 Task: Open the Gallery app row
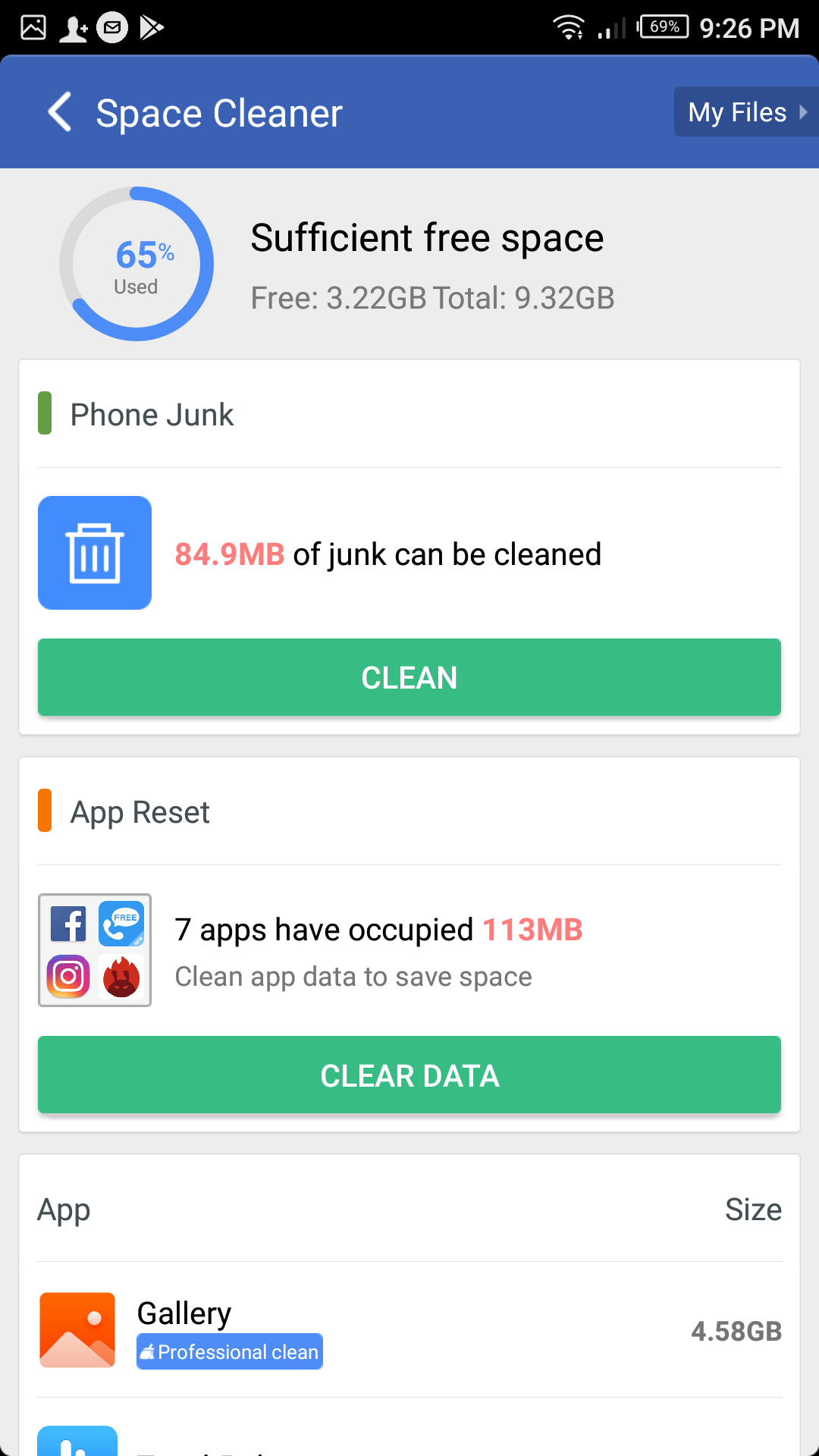point(409,1330)
